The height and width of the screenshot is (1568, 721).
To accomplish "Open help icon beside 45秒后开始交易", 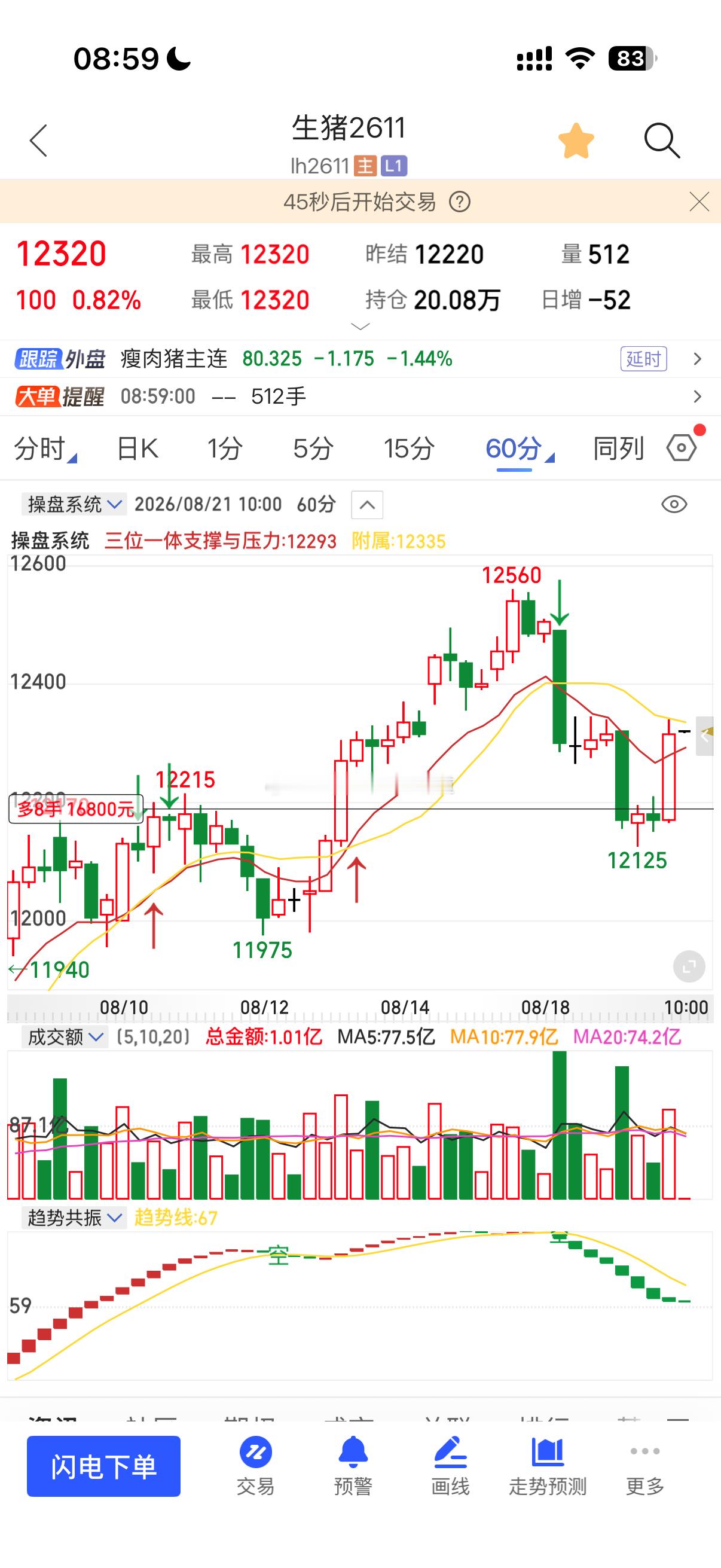I will (x=459, y=202).
